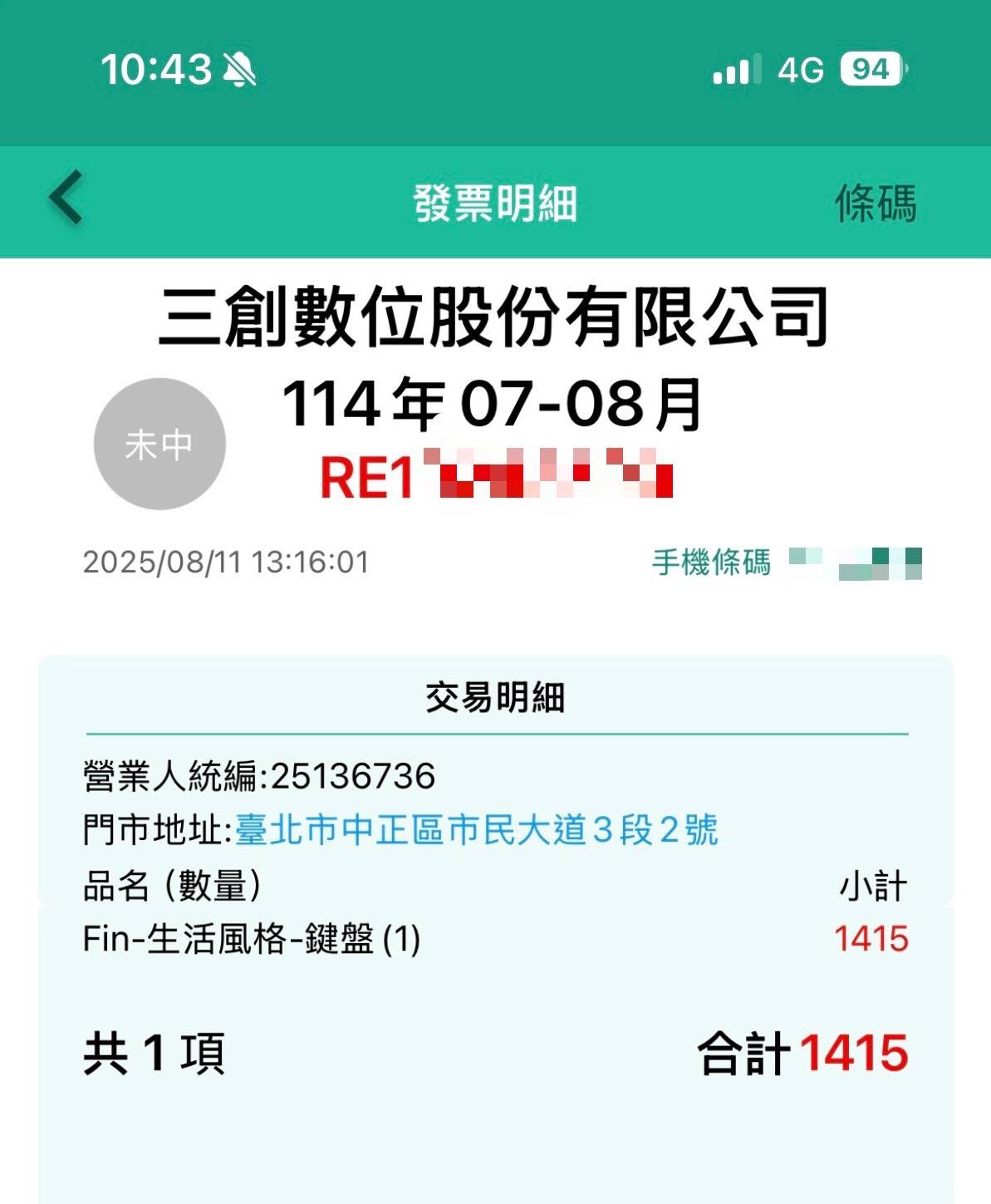
Task: Go back using the header arrow
Action: pos(66,198)
